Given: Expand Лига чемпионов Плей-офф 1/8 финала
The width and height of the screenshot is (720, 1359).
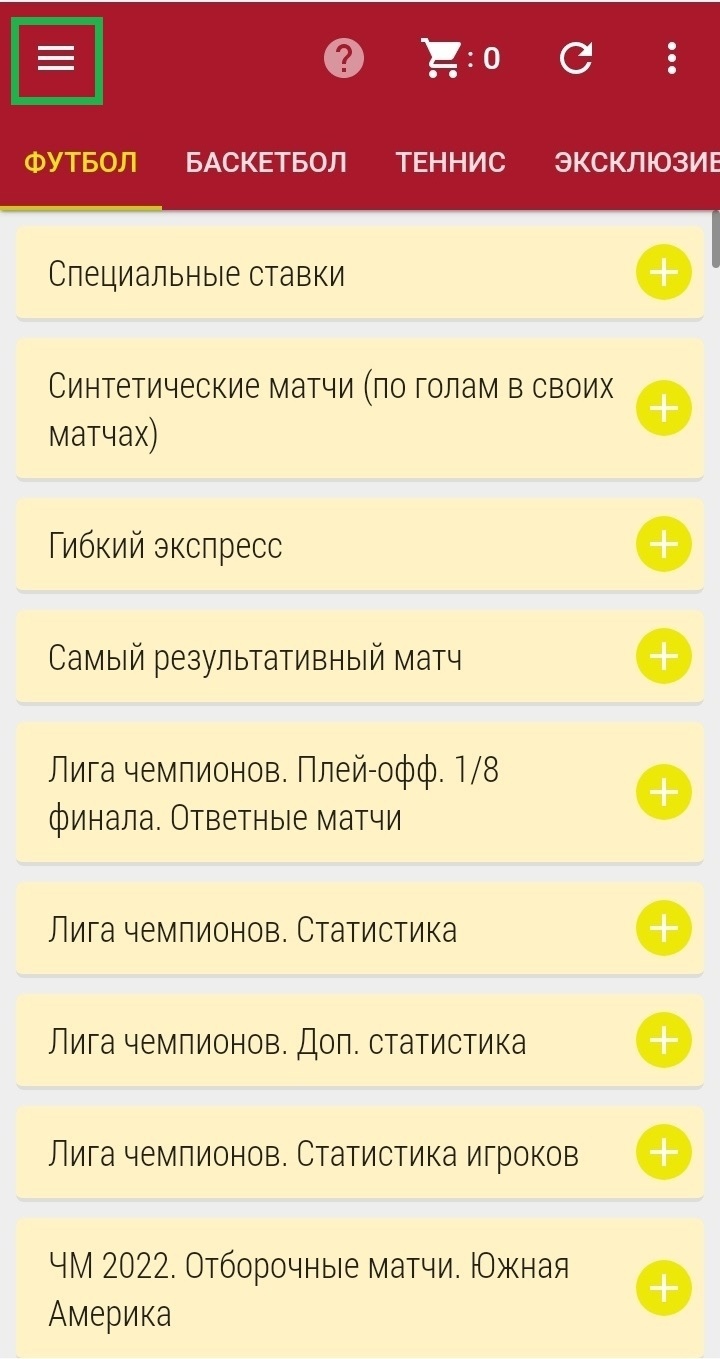Looking at the screenshot, I should tap(663, 793).
